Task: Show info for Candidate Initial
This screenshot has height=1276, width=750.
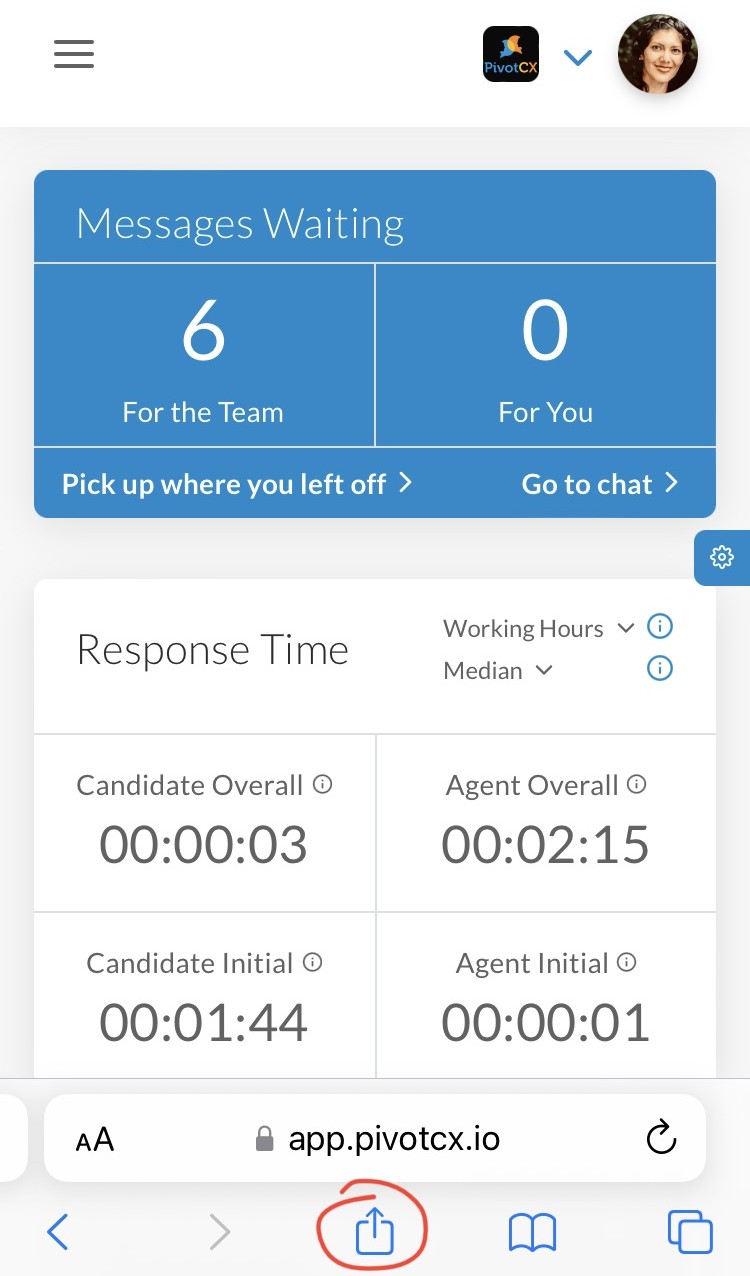Action: pos(312,963)
